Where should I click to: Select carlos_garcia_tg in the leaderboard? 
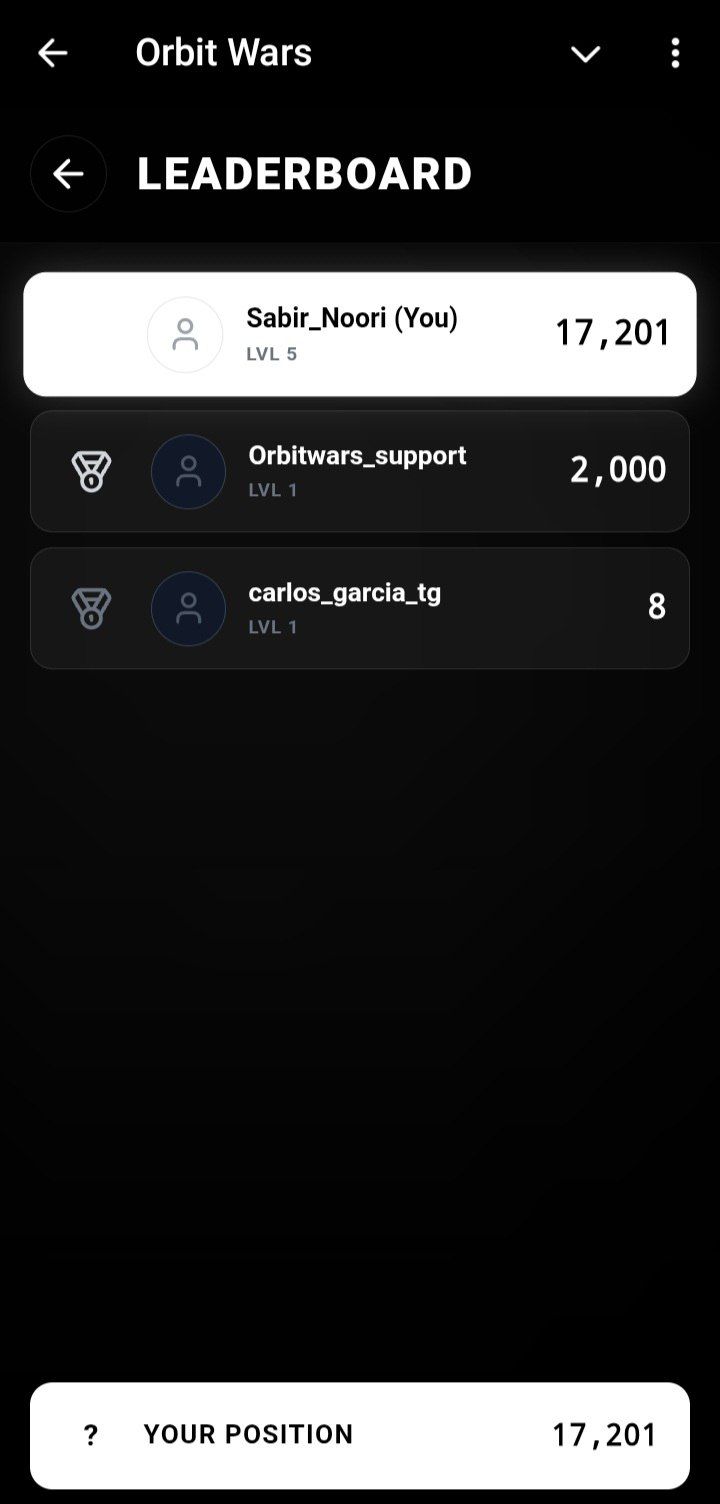(360, 608)
